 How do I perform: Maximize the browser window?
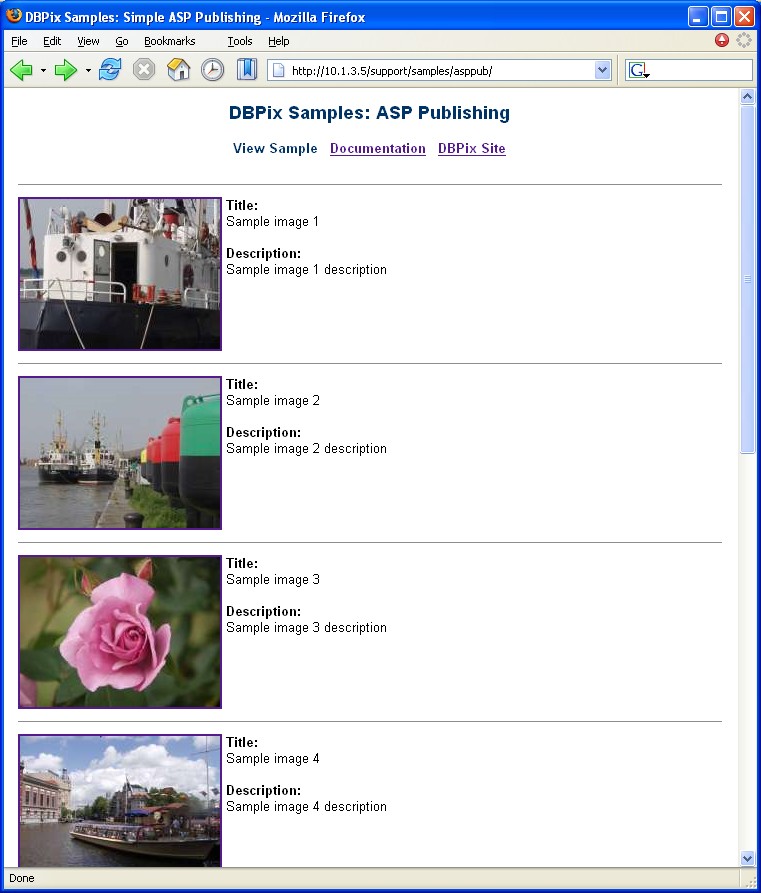click(721, 17)
